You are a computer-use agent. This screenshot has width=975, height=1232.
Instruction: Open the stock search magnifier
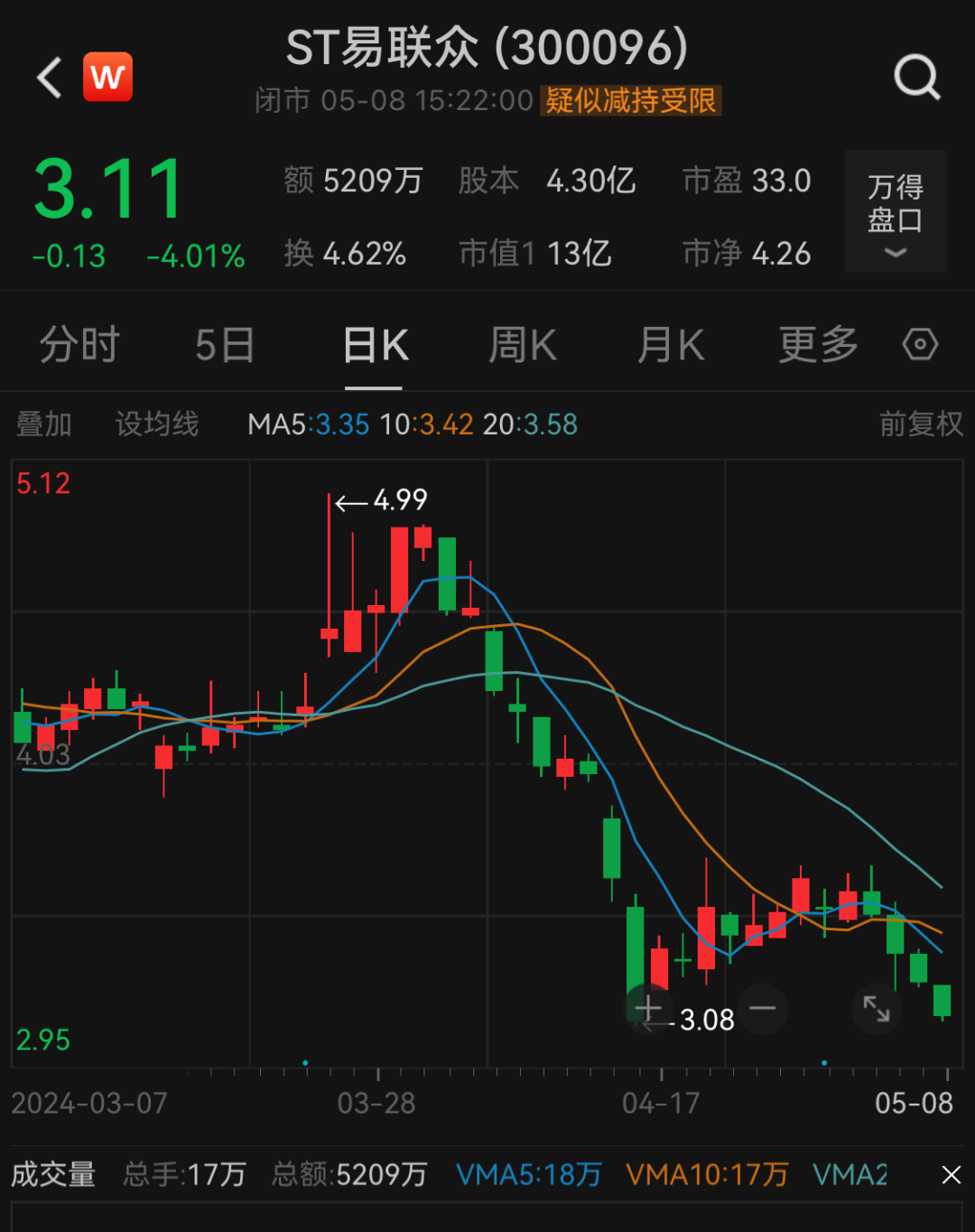(917, 78)
